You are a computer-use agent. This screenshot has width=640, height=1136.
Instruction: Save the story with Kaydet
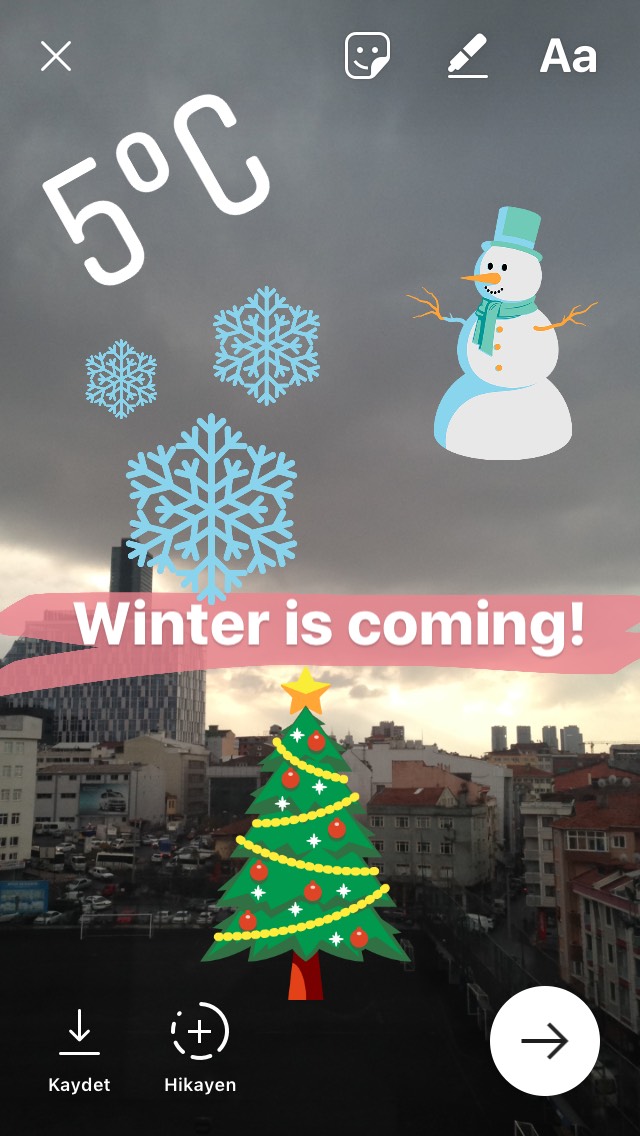[79, 1049]
